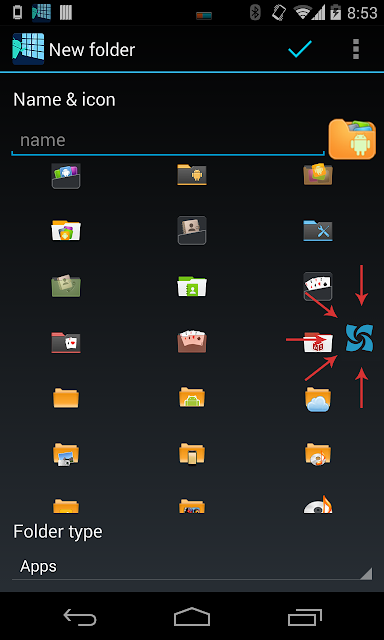The image size is (384, 640).
Task: Choose the brown playing cards folder icon
Action: tap(192, 341)
